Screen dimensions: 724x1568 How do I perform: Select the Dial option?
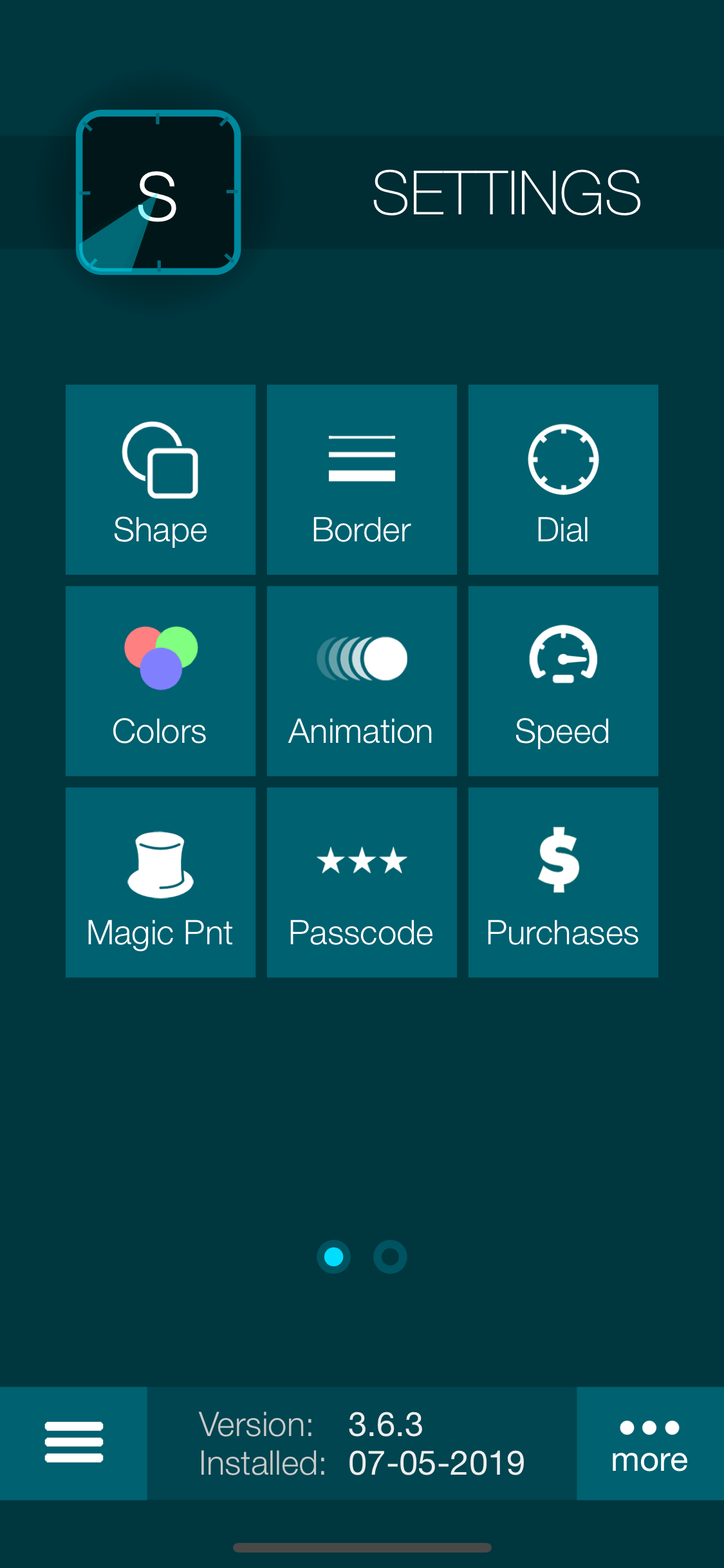coord(563,480)
